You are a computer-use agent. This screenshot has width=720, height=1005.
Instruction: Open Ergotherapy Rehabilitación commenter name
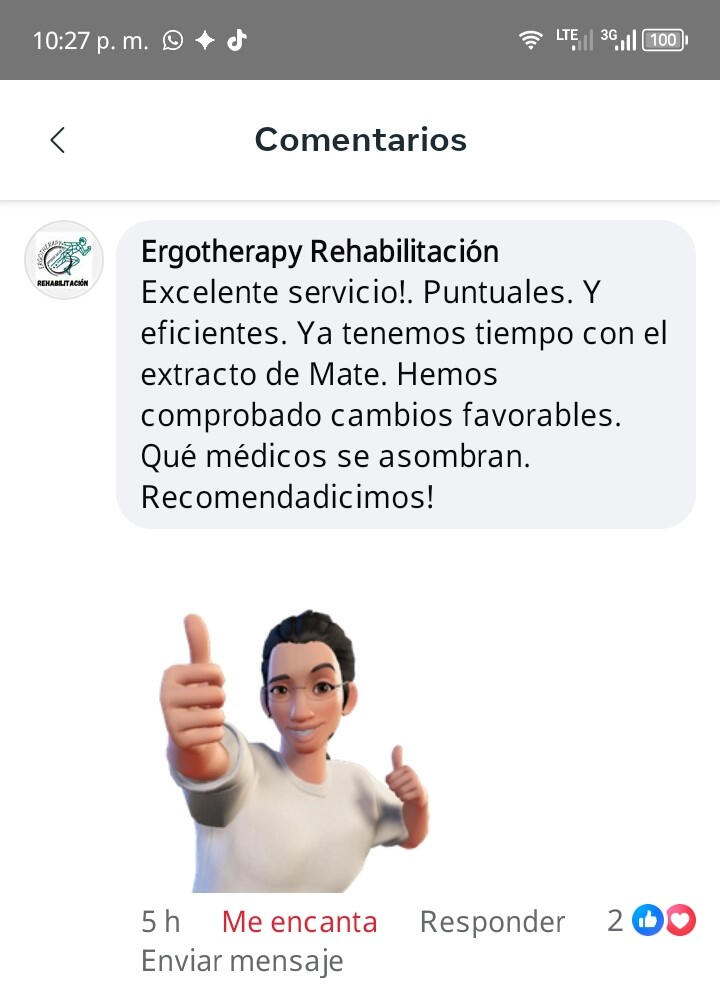click(x=320, y=251)
